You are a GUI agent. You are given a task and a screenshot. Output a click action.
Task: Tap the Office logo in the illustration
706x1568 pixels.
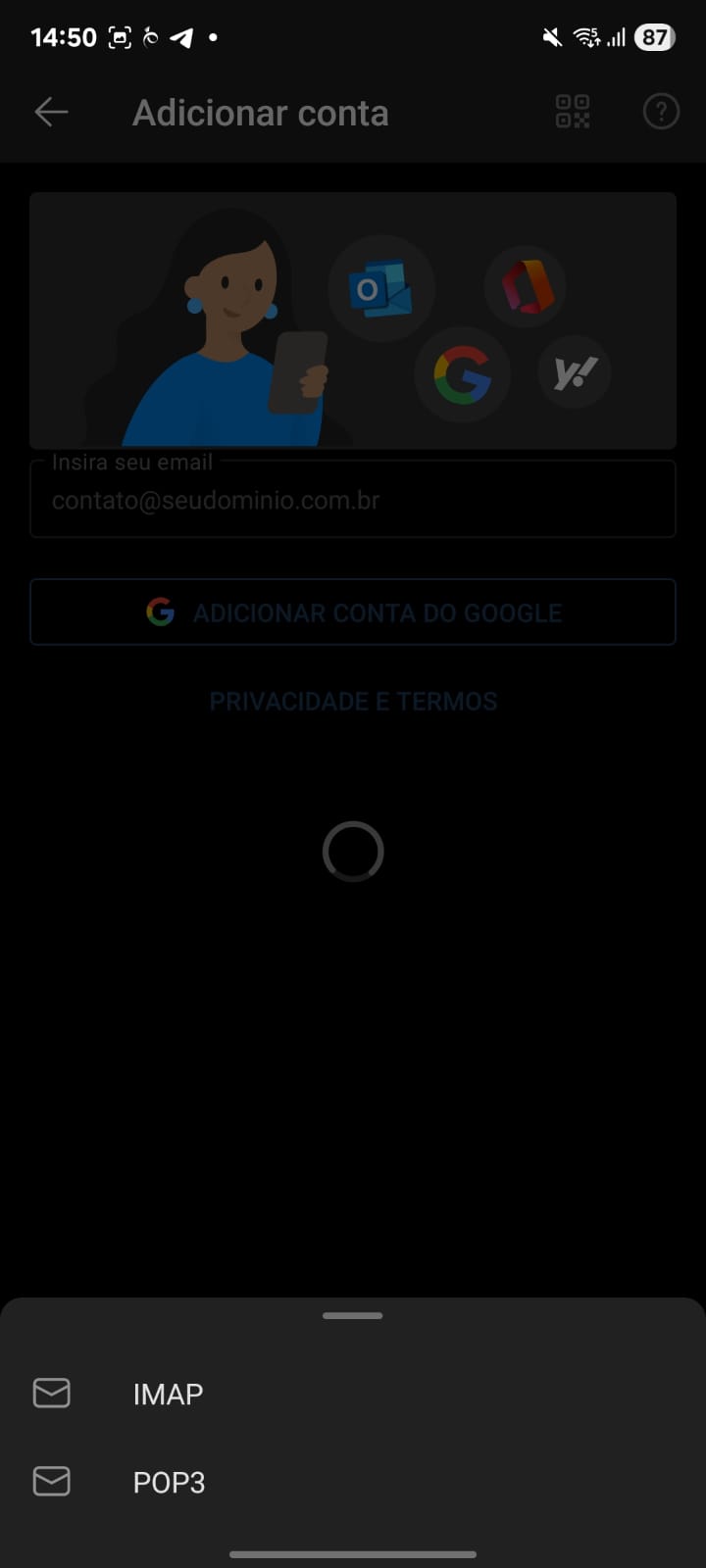pyautogui.click(x=526, y=286)
